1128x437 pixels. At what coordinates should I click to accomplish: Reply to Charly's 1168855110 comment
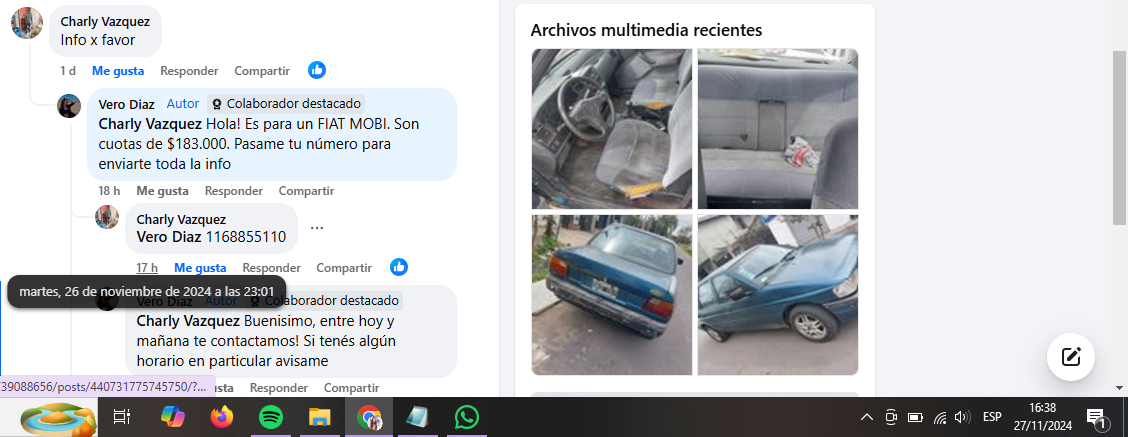(271, 268)
